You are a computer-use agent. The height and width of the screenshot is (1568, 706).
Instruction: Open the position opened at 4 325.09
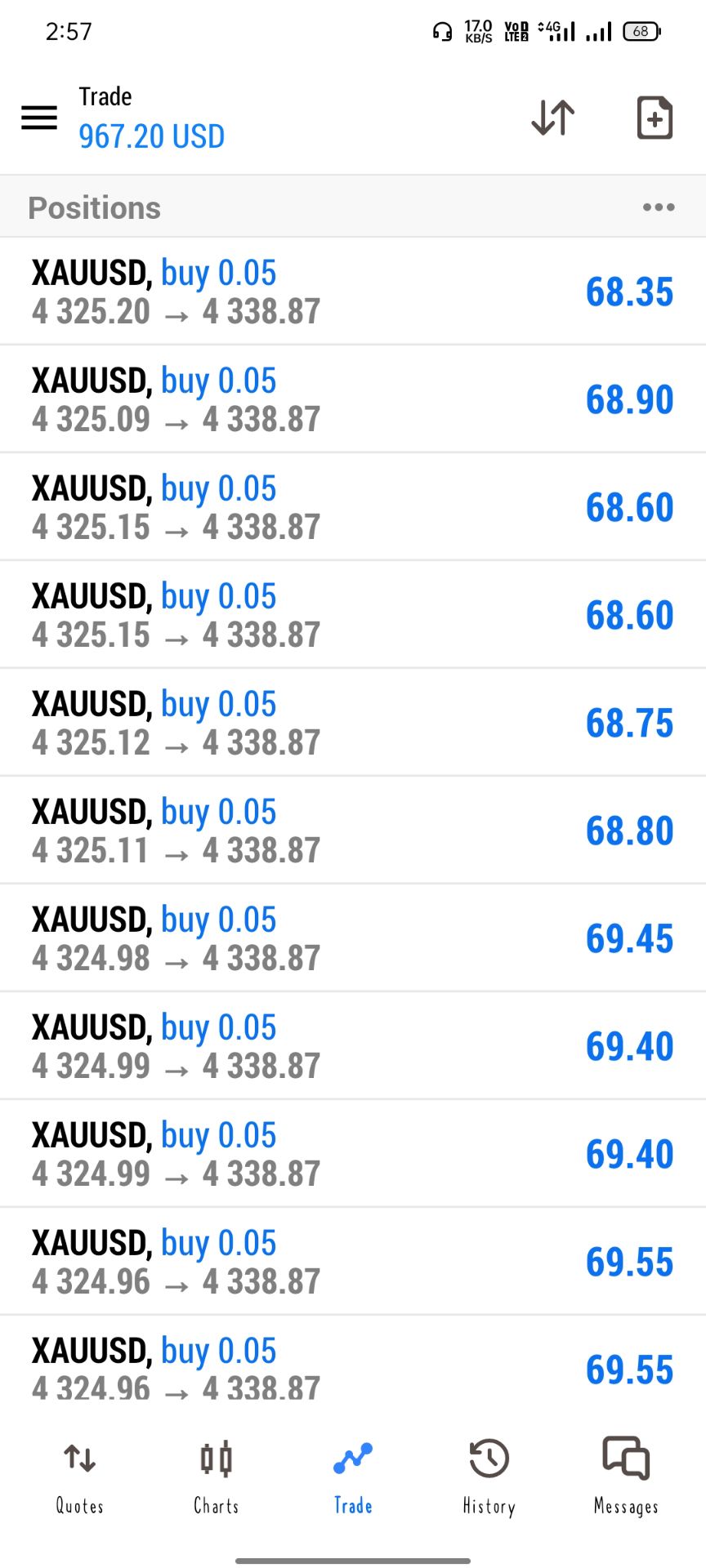coord(353,399)
